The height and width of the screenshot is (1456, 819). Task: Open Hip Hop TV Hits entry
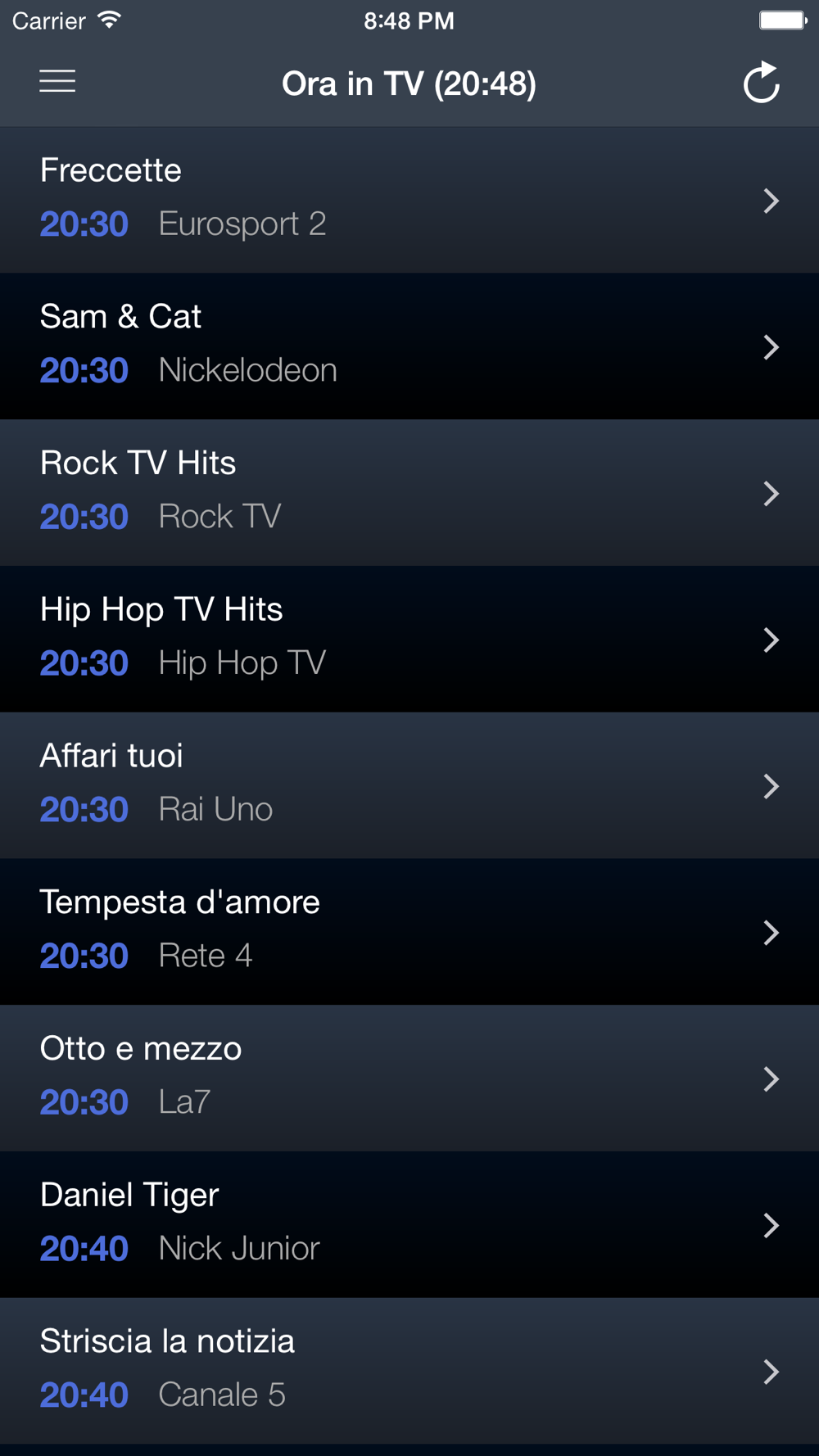[409, 640]
